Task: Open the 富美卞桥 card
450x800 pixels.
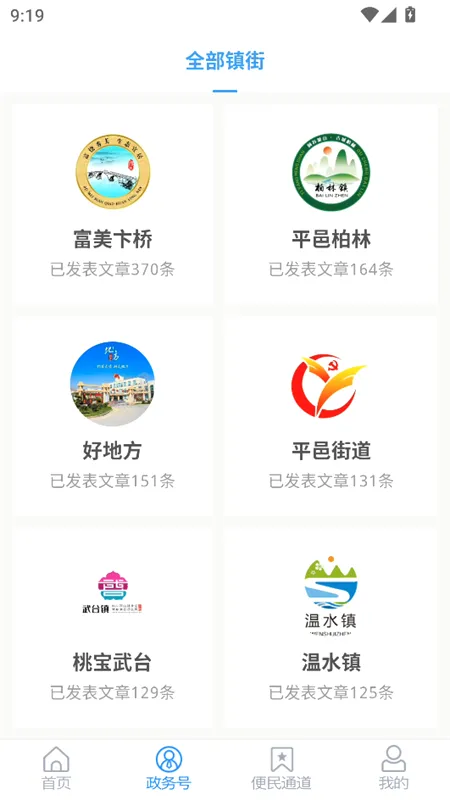Action: tap(113, 205)
